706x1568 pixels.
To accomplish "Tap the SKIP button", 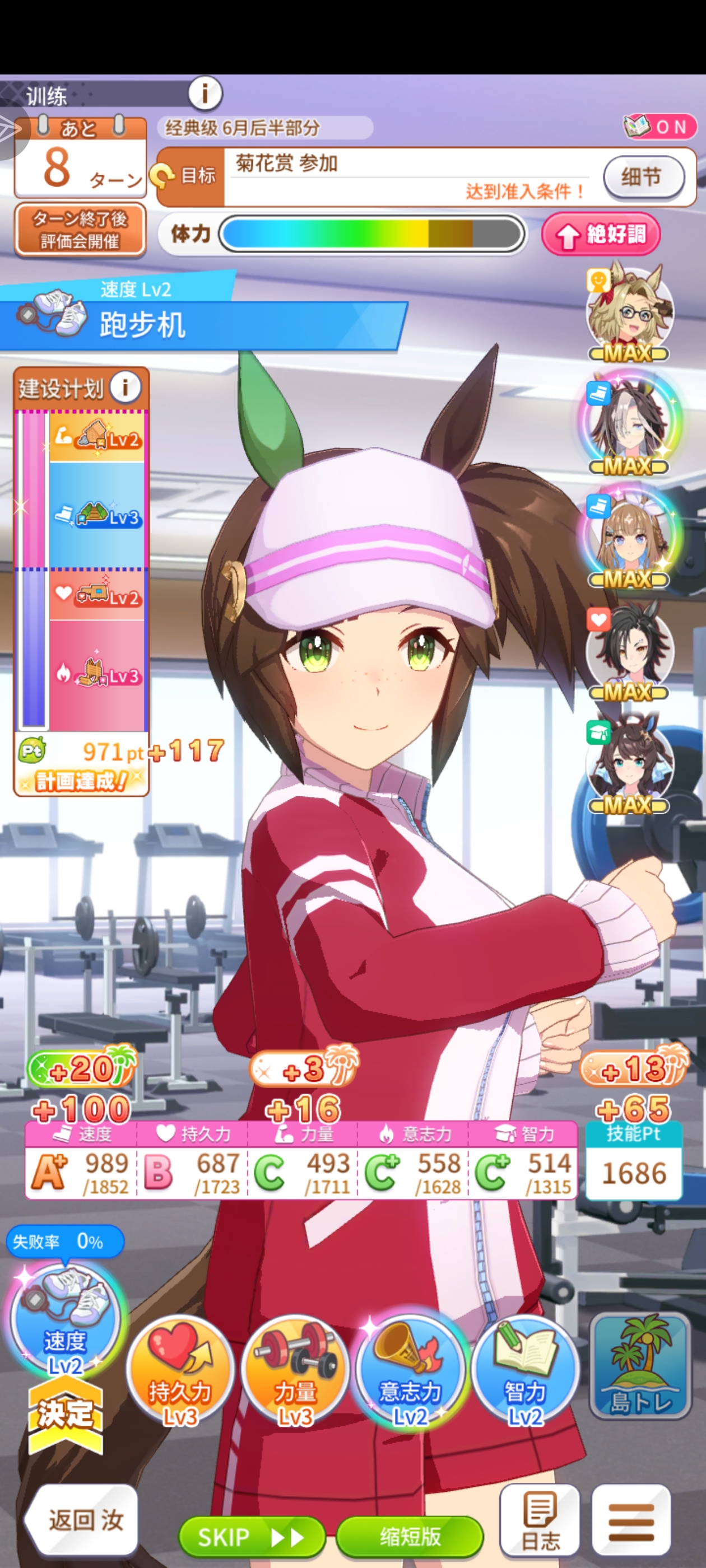I will pyautogui.click(x=251, y=1537).
